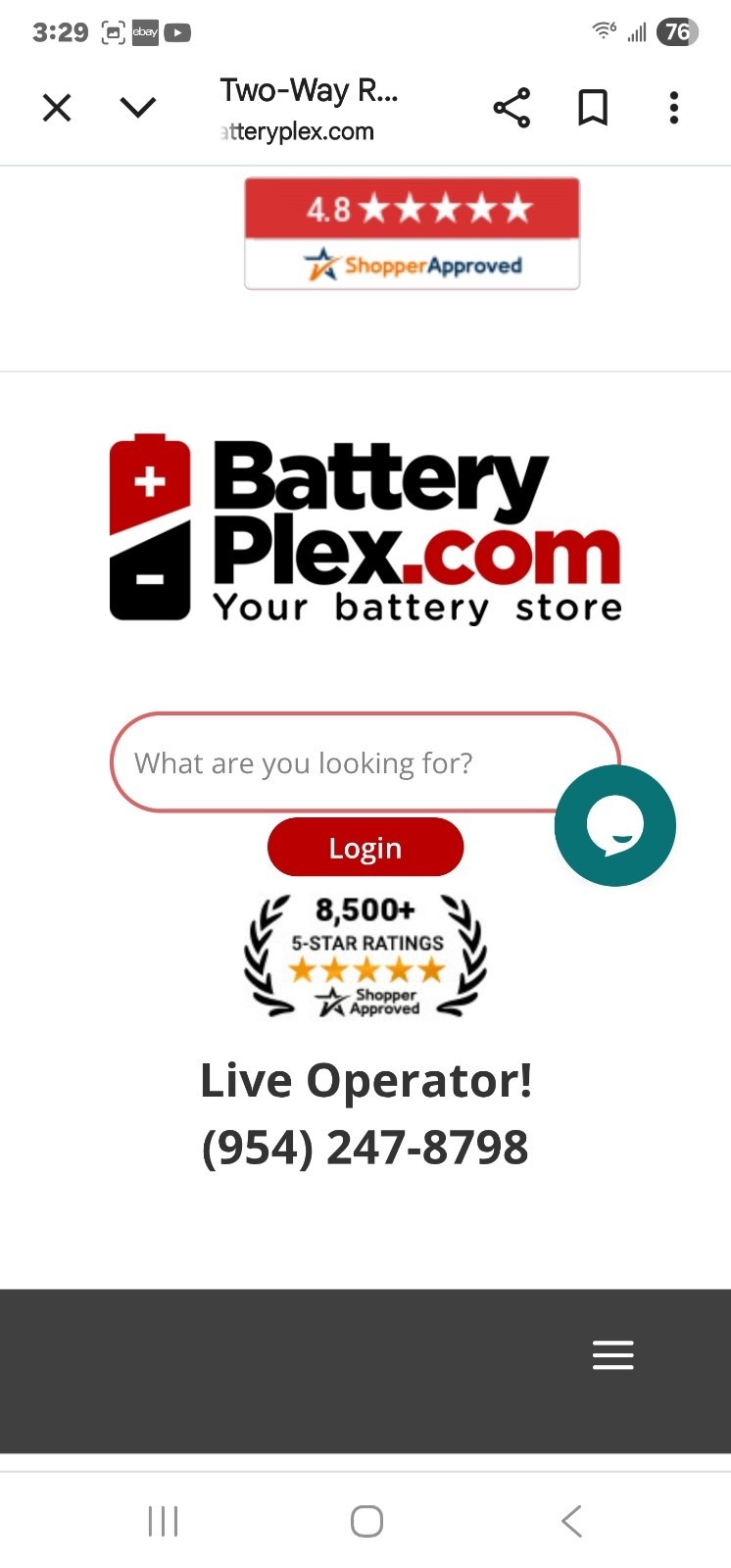This screenshot has width=731, height=1568.
Task: View the 8,500+ 5-star ratings badge
Action: (x=365, y=955)
